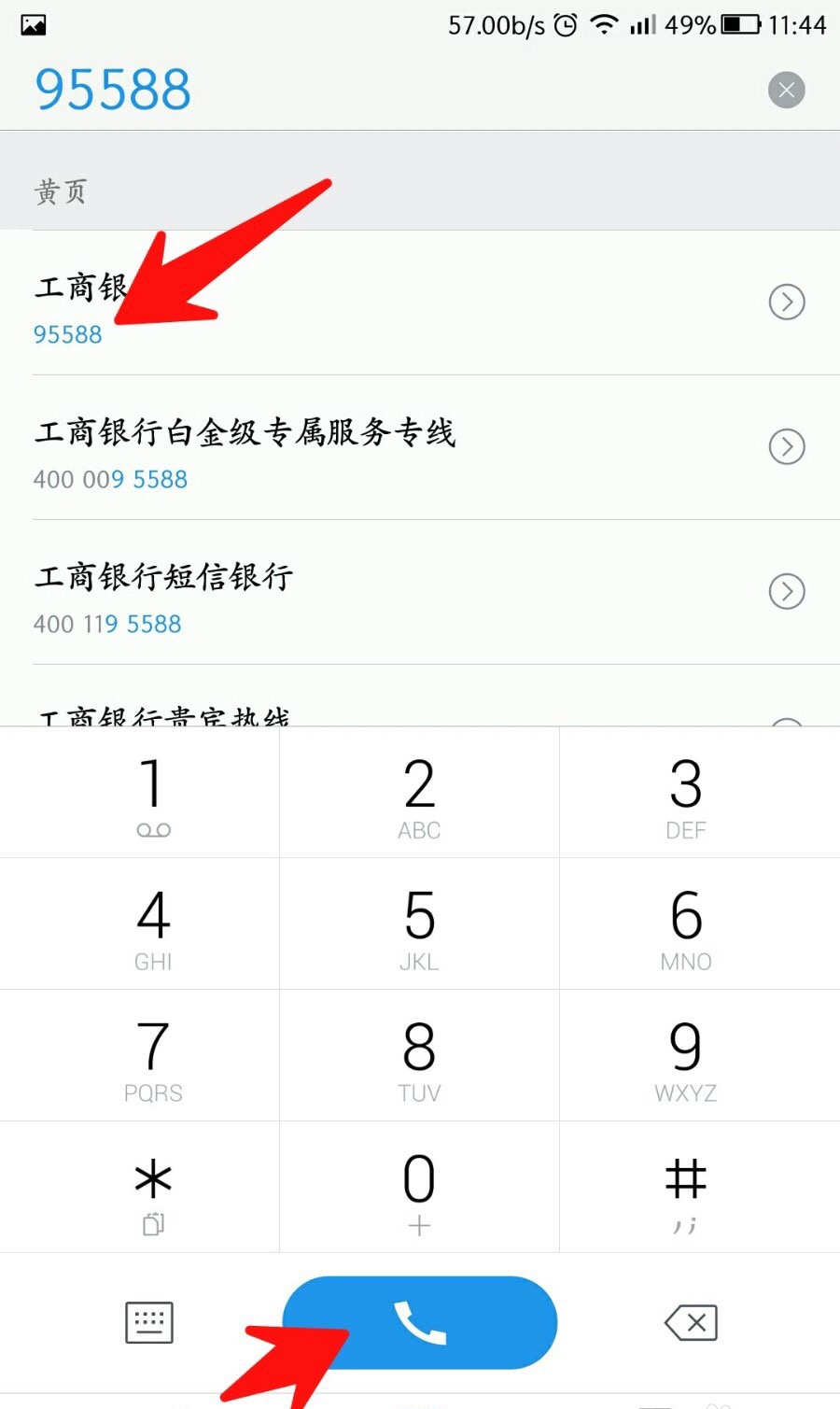Open the 黄页 section header

(62, 191)
